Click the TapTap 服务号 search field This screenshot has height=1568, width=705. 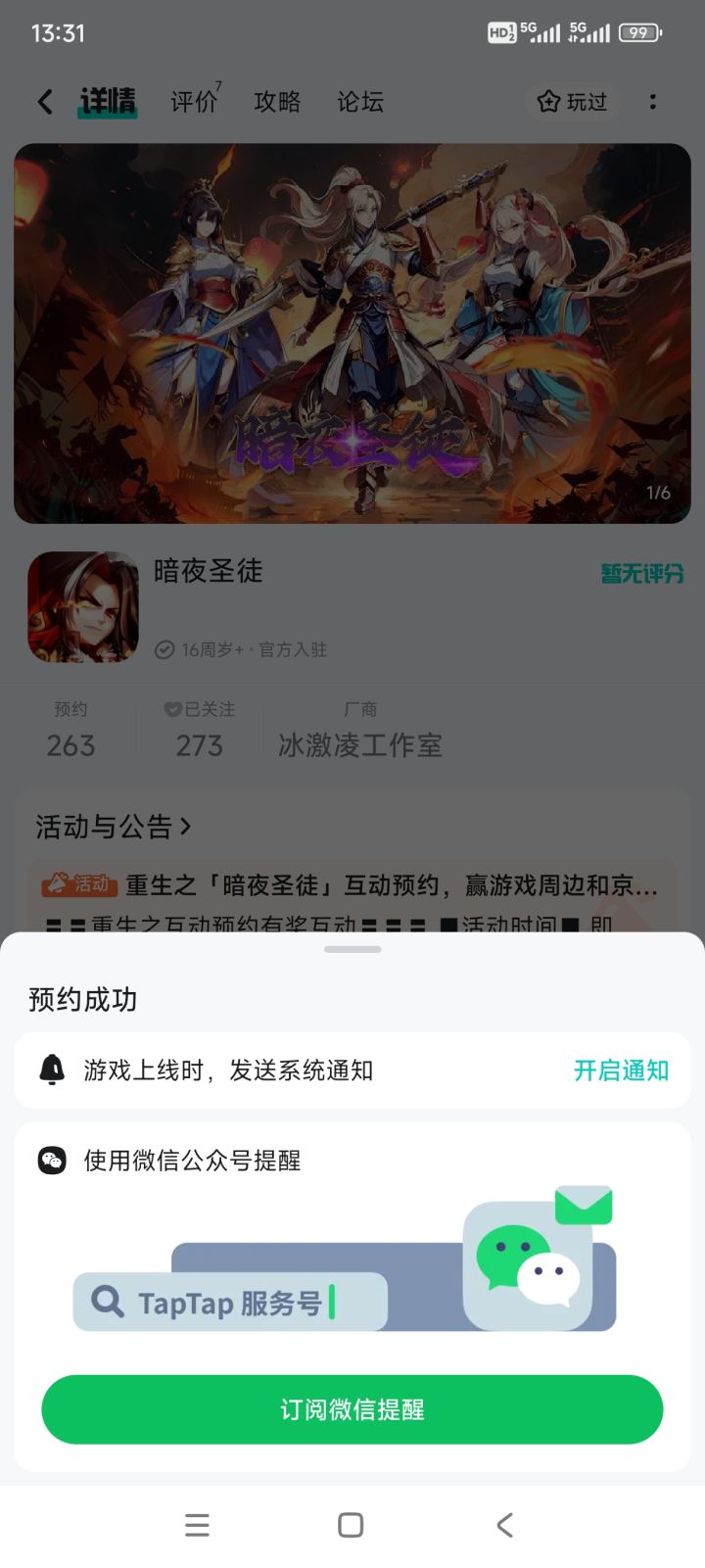click(x=230, y=1303)
